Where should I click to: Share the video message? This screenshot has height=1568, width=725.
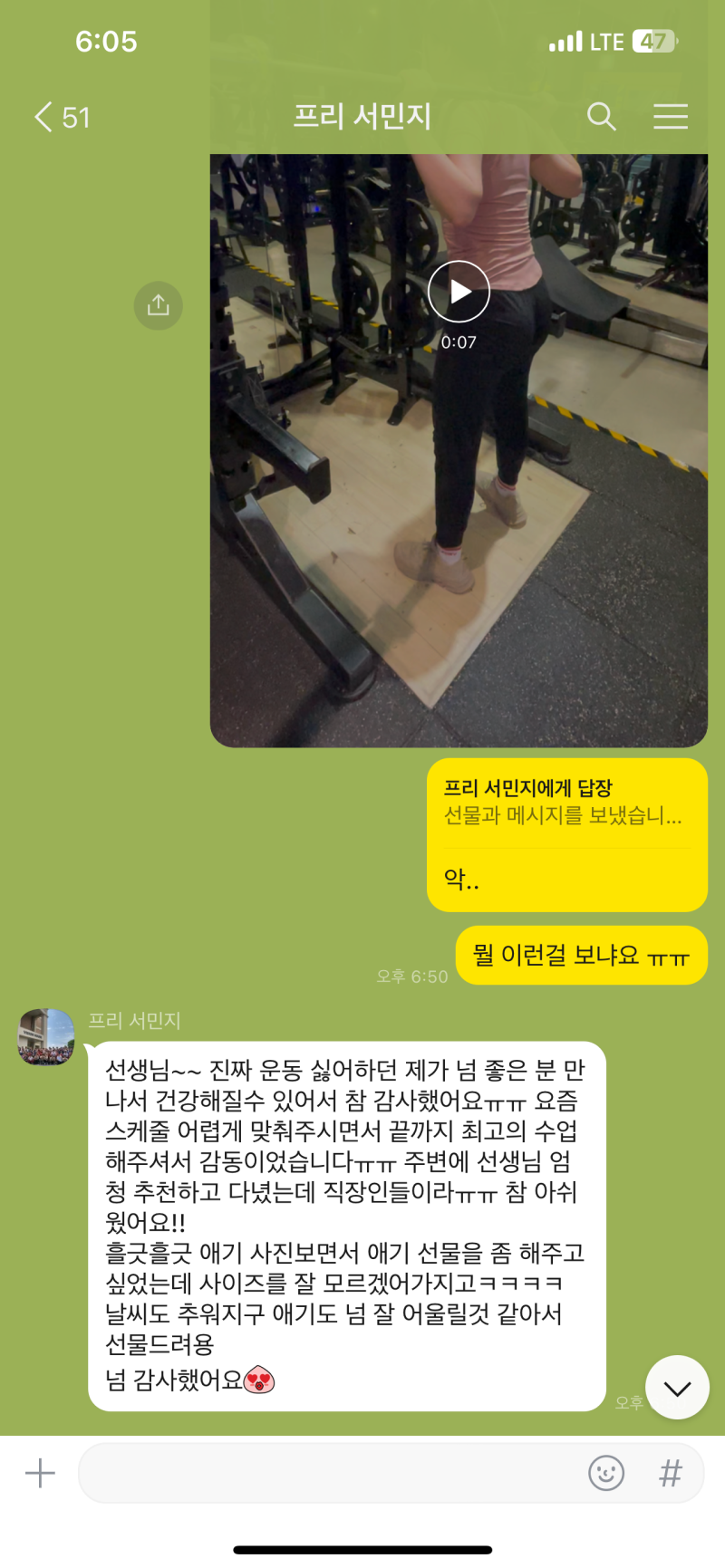159,305
